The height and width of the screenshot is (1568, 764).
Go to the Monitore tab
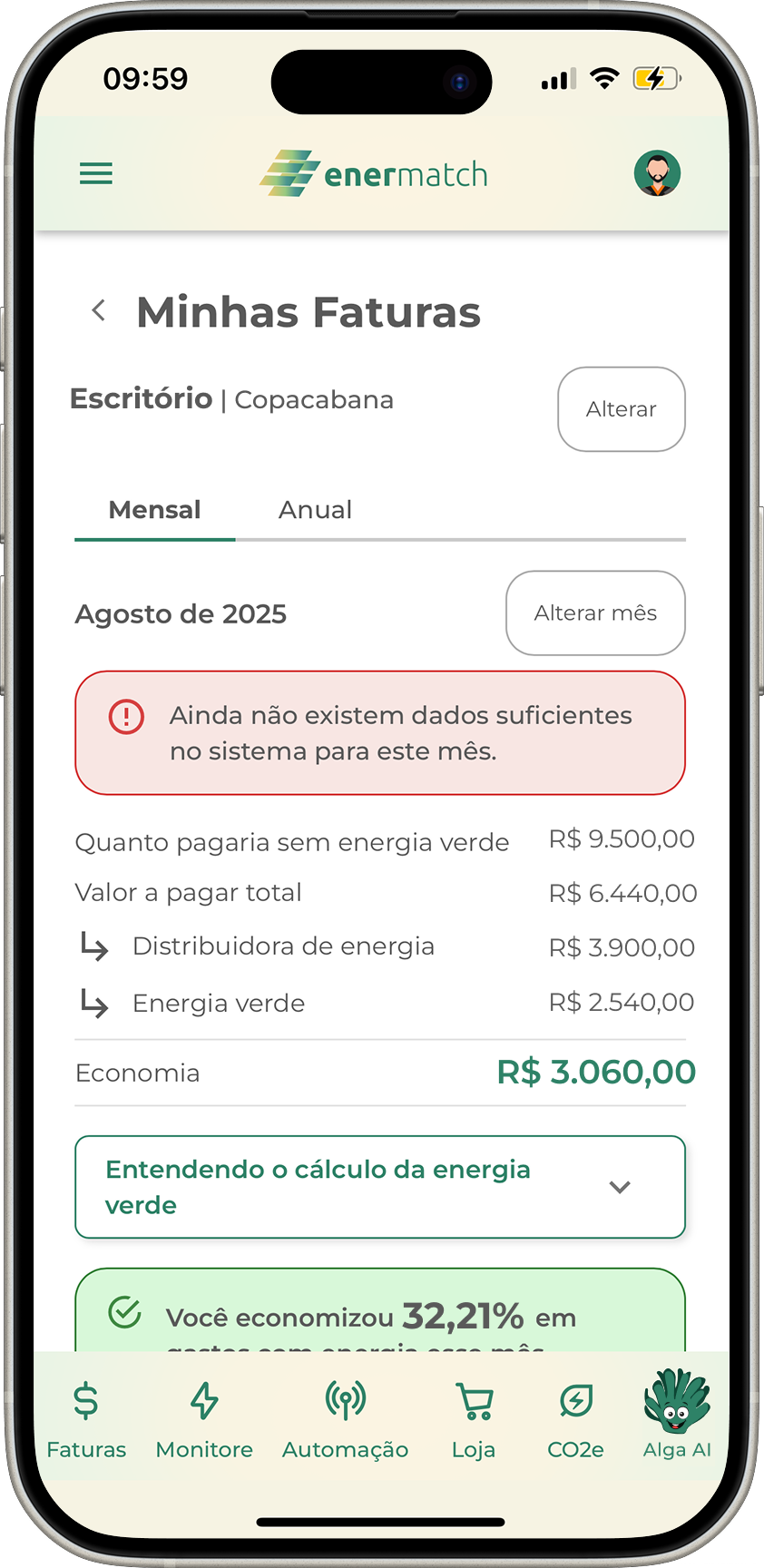click(204, 1419)
